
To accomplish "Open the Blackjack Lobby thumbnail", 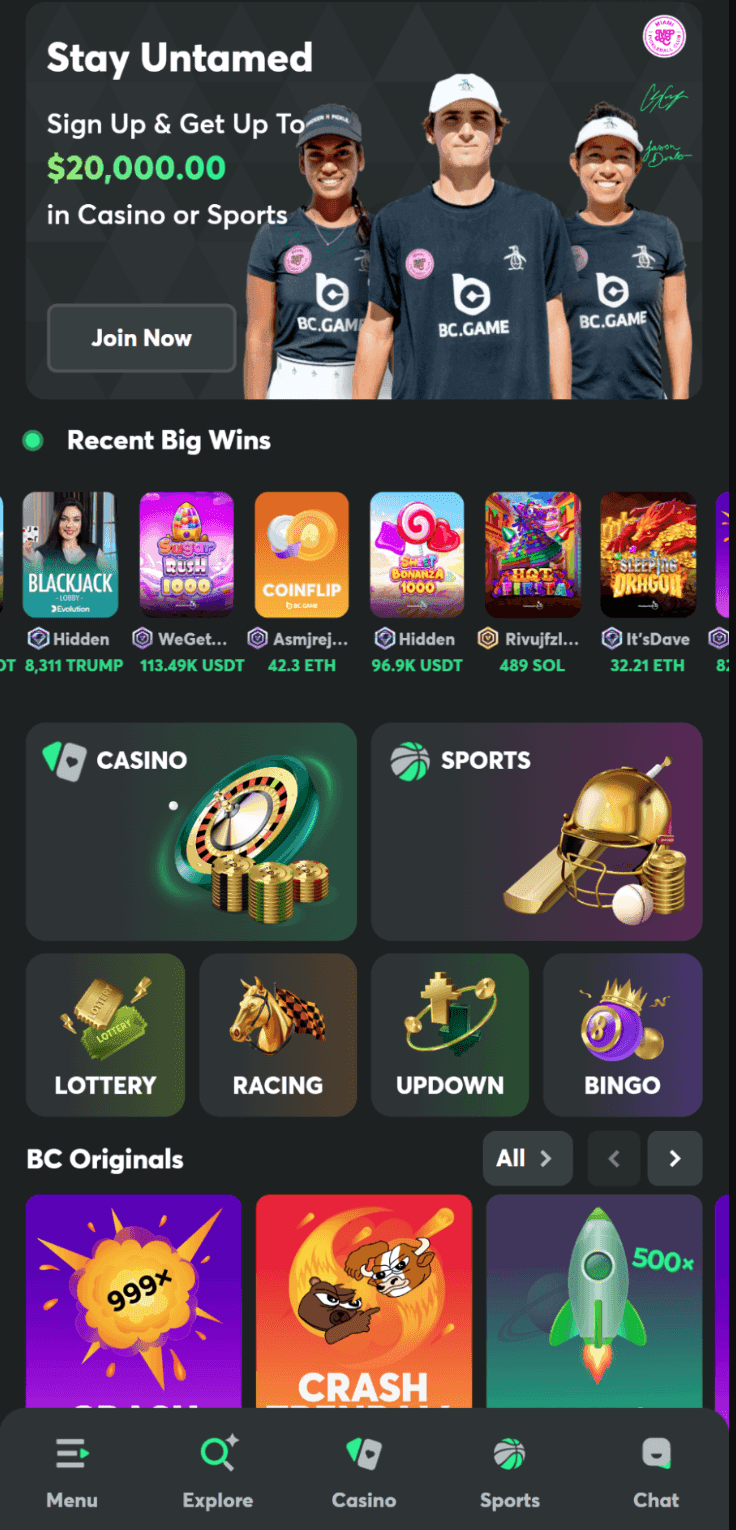I will (x=70, y=554).
